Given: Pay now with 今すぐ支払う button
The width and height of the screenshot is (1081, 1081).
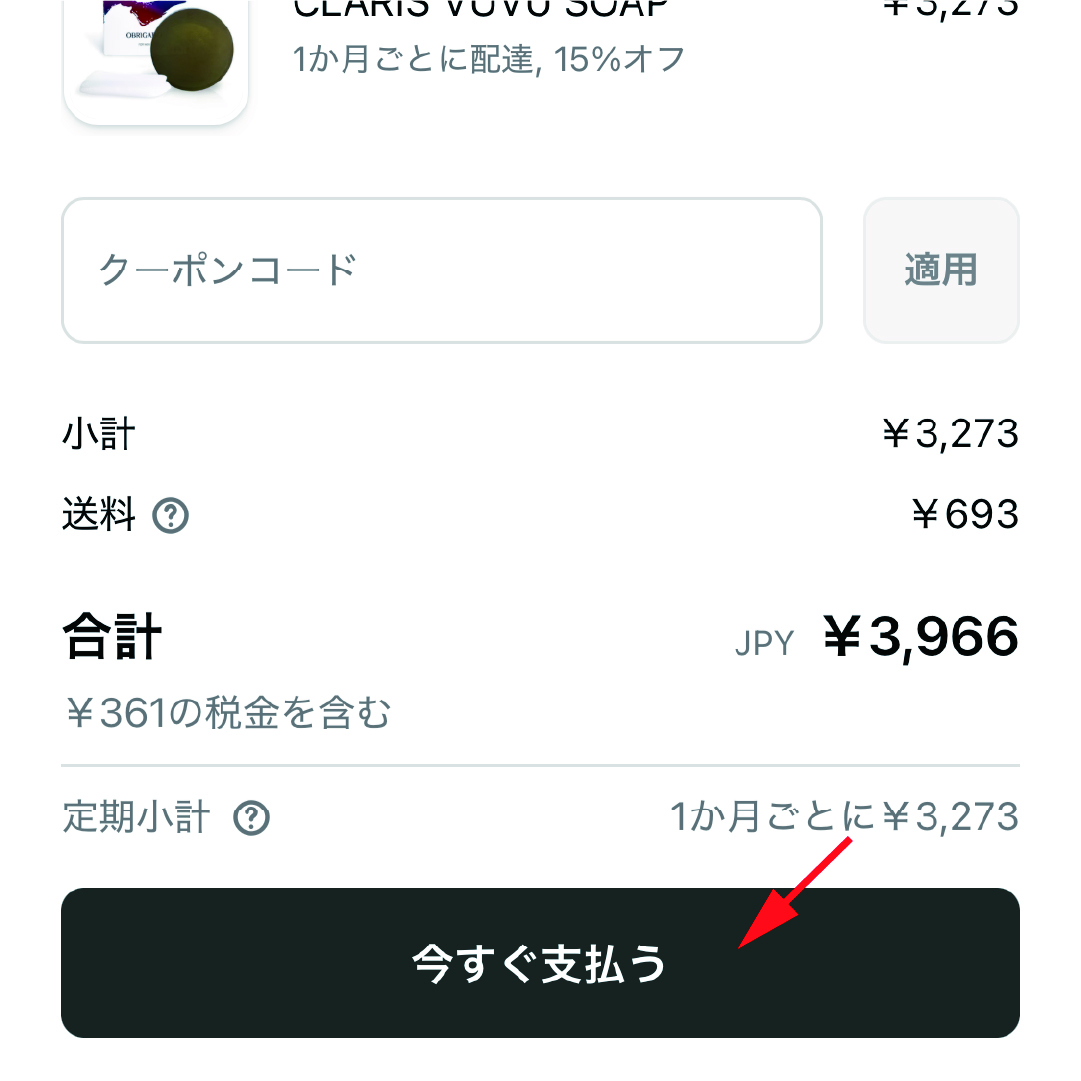Looking at the screenshot, I should tap(540, 963).
